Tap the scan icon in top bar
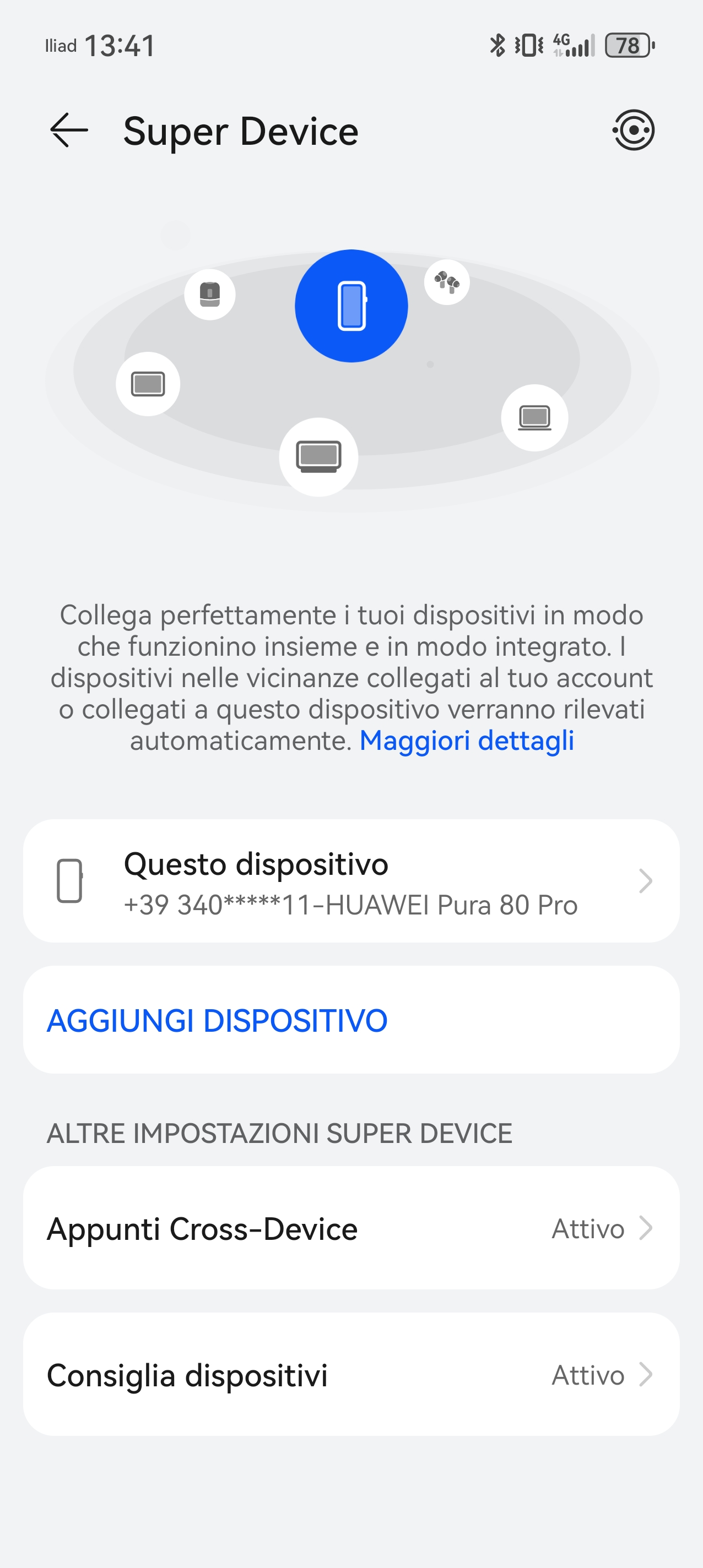This screenshot has height=1568, width=703. pos(633,130)
